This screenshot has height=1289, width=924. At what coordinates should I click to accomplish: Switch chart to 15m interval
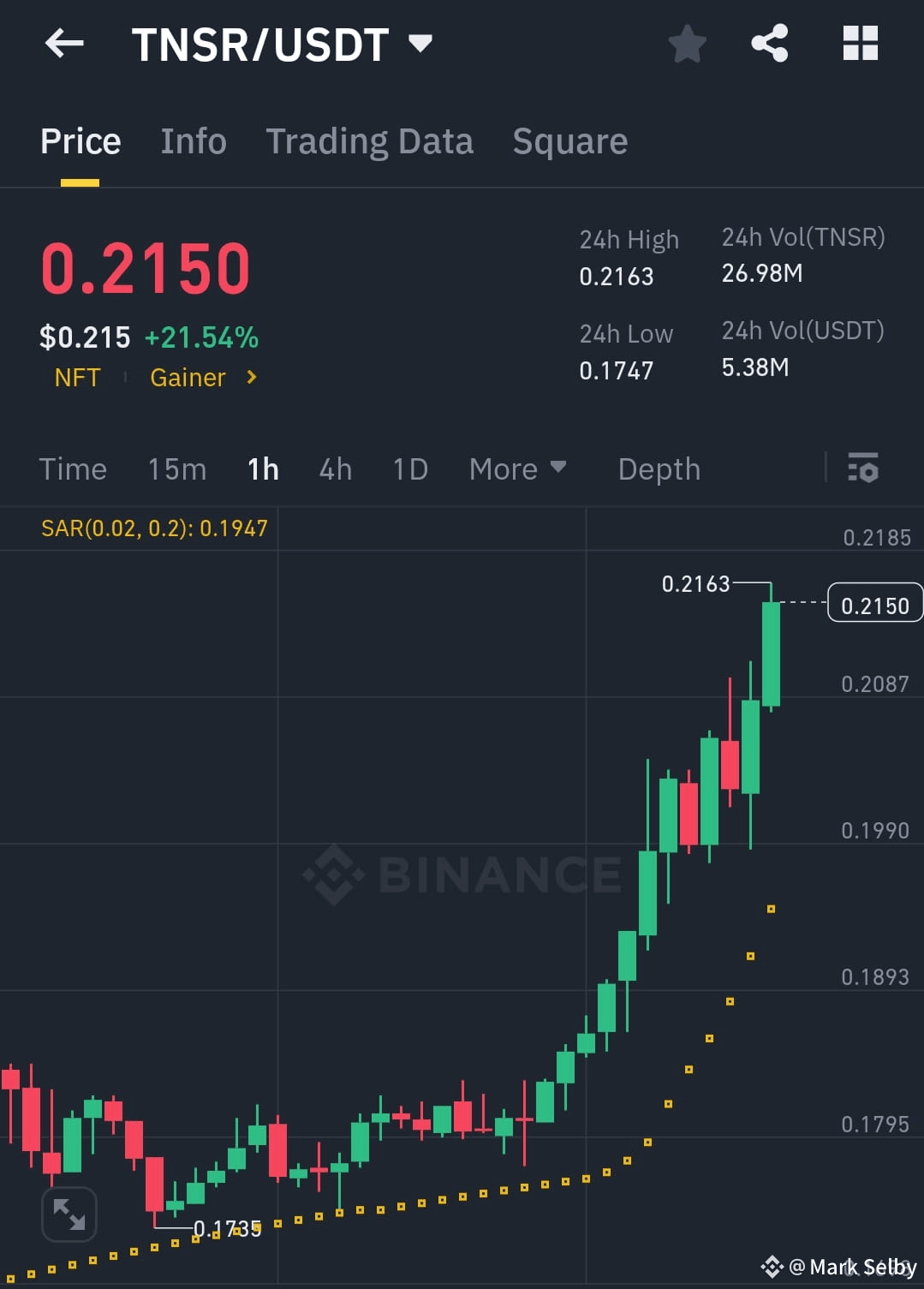(176, 468)
